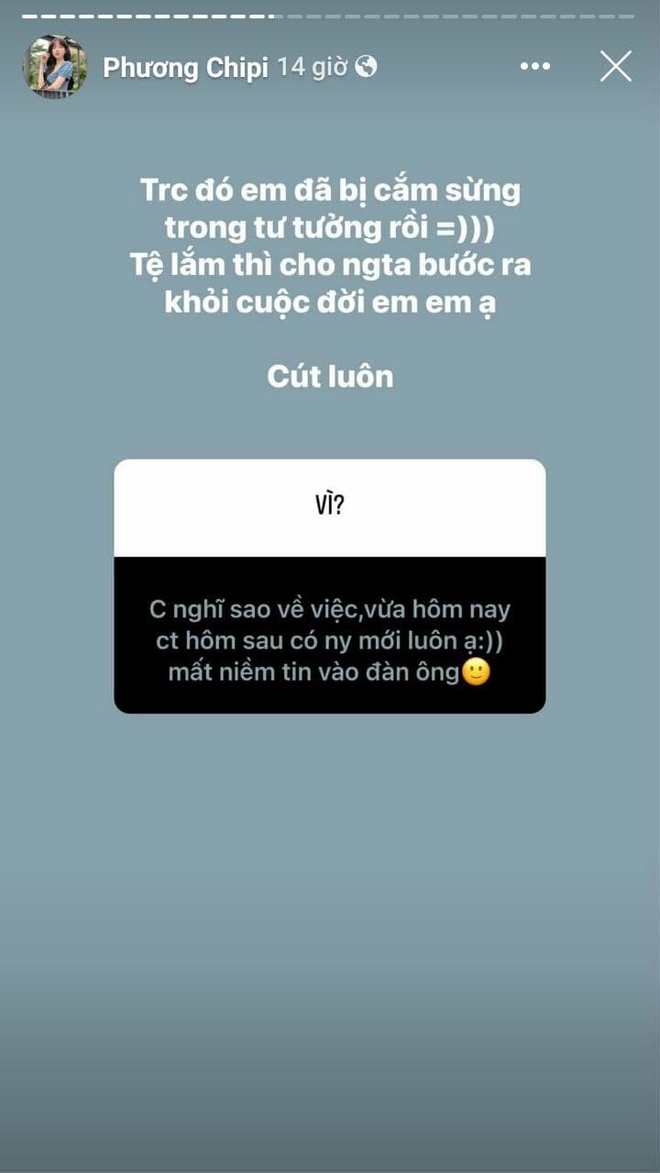
Task: Tap the Phương Chipi name
Action: (x=185, y=67)
